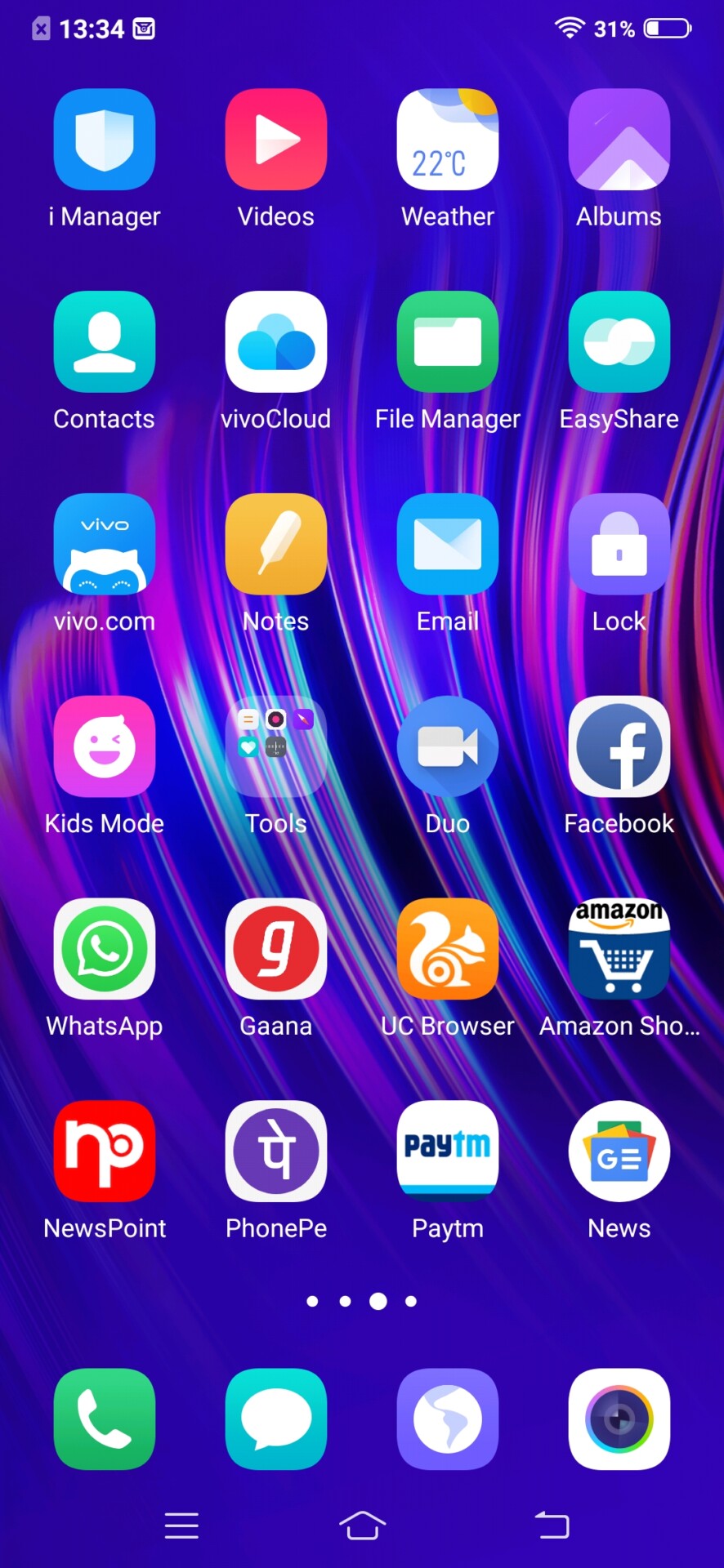Launch the camera from the dock
724x1568 pixels.
click(619, 1420)
